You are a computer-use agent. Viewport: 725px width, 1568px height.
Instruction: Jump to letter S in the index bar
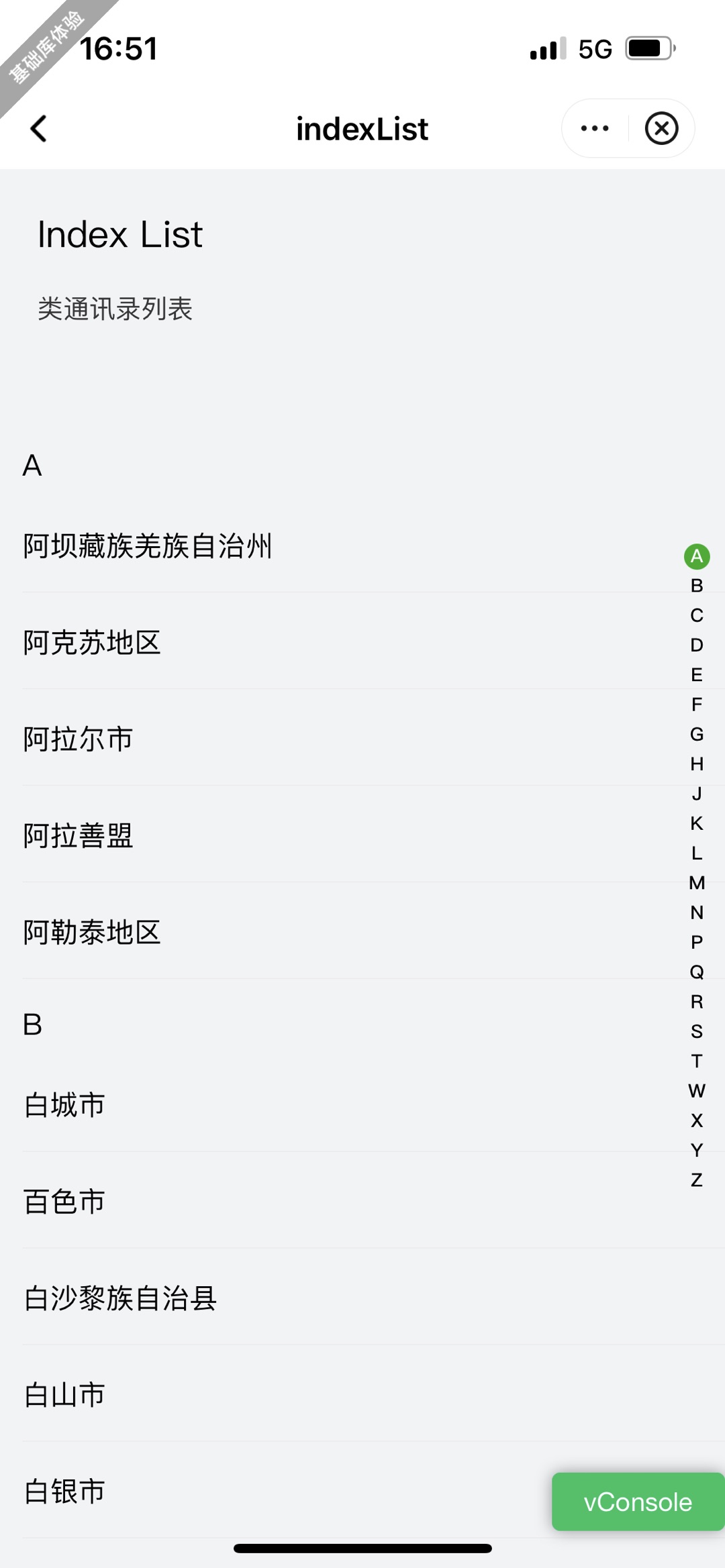point(697,1031)
